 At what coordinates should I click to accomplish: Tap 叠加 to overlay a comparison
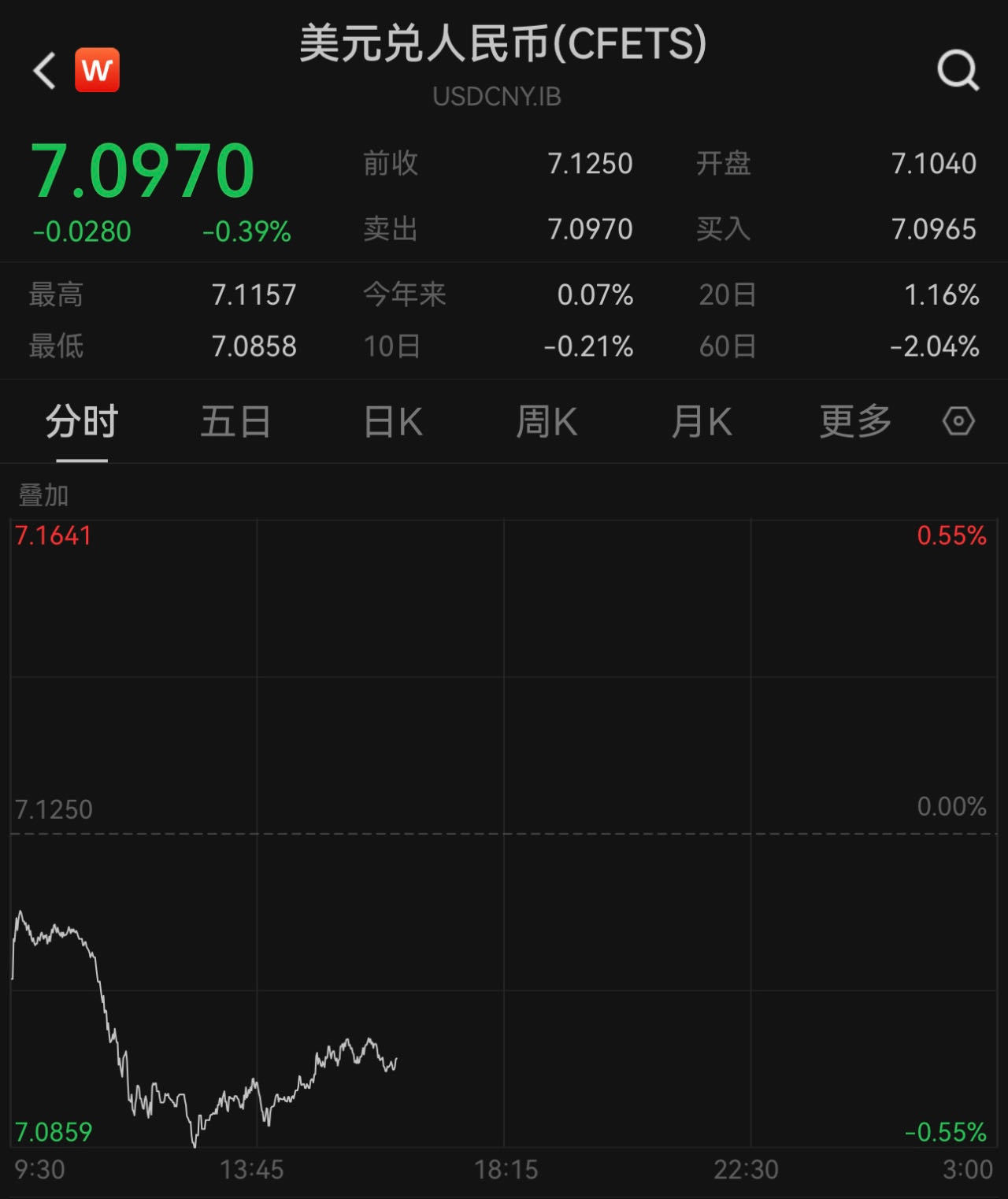[x=43, y=495]
